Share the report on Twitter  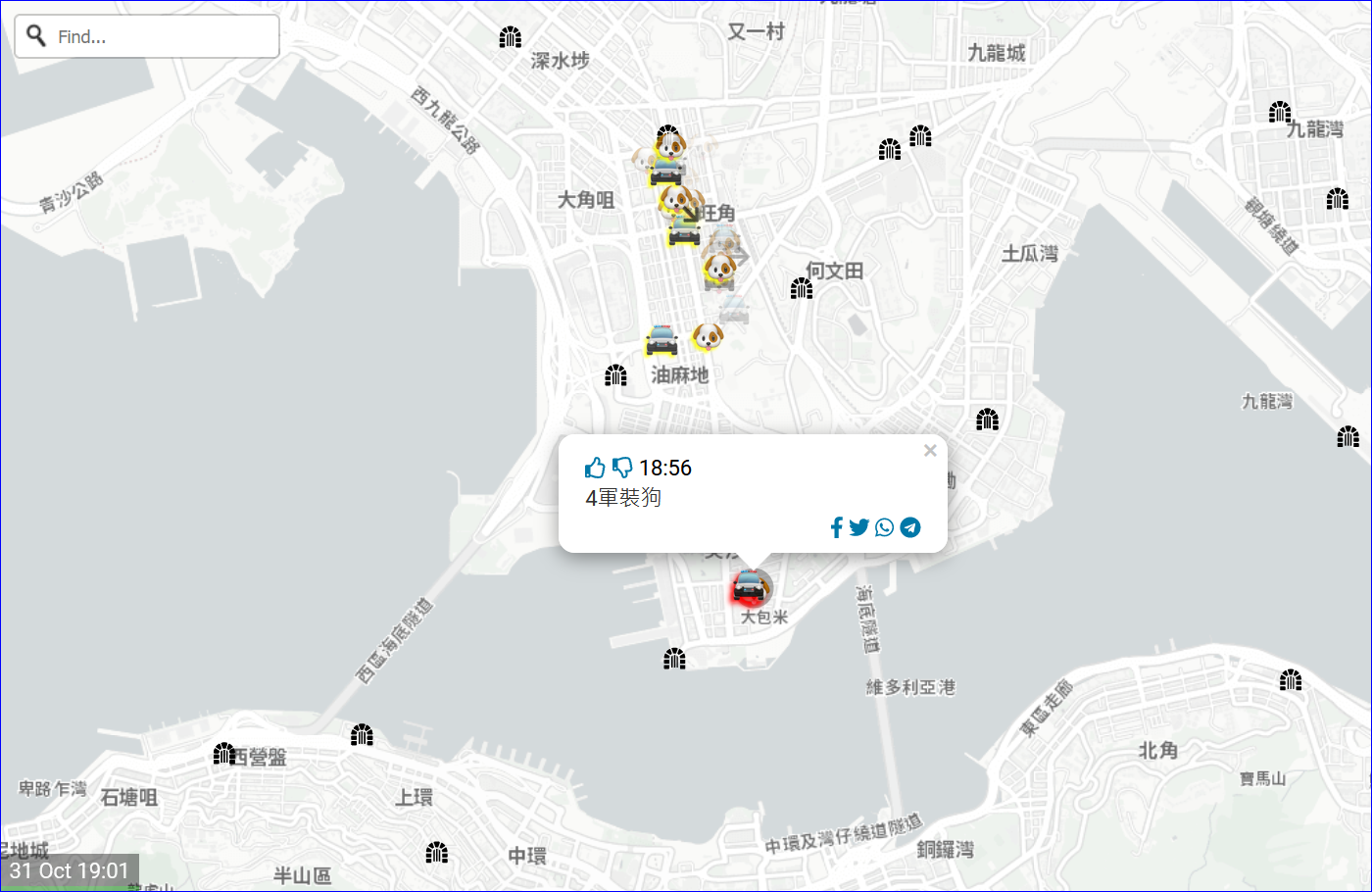pyautogui.click(x=859, y=527)
